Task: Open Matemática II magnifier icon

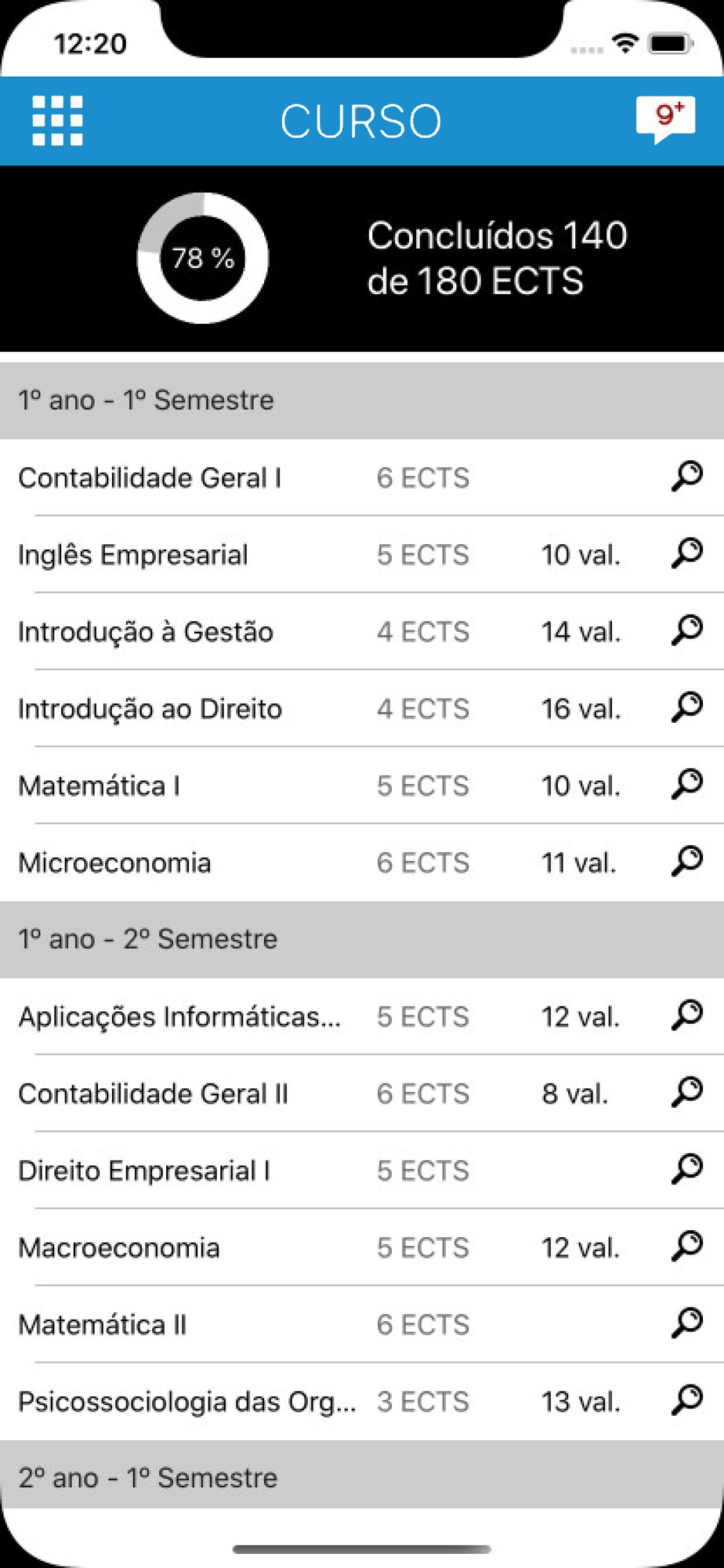Action: (x=686, y=1323)
